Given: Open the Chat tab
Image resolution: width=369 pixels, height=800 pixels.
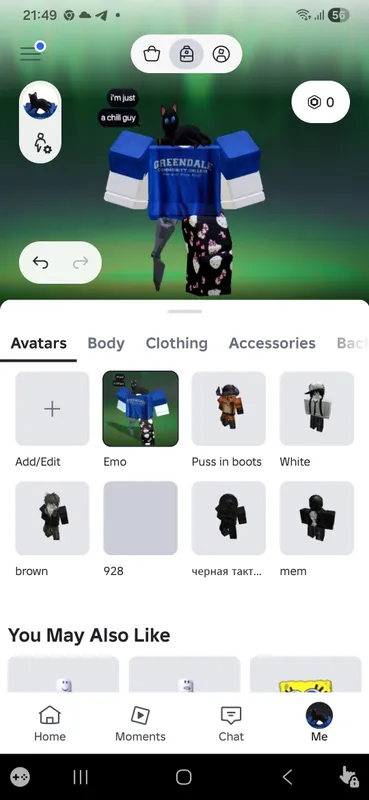Looking at the screenshot, I should [231, 723].
